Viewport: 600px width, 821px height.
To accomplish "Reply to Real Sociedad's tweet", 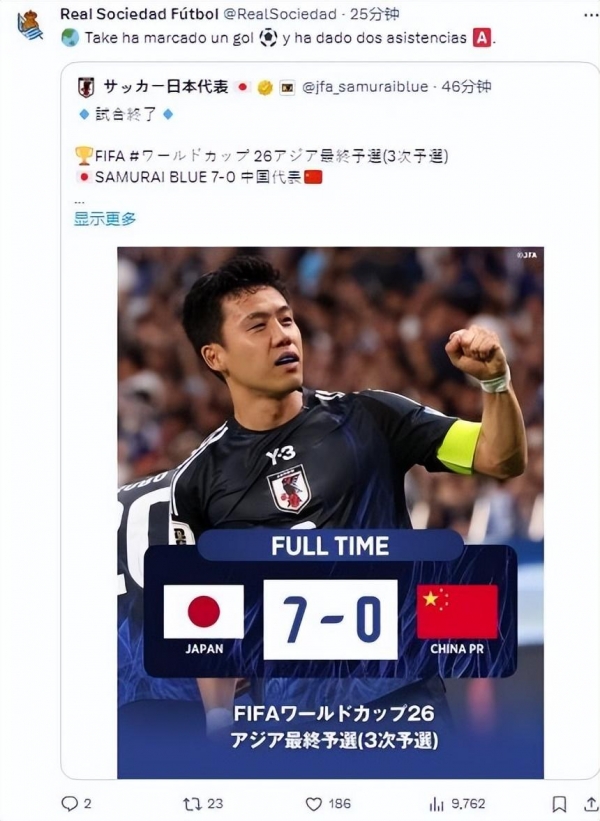I will pos(69,803).
